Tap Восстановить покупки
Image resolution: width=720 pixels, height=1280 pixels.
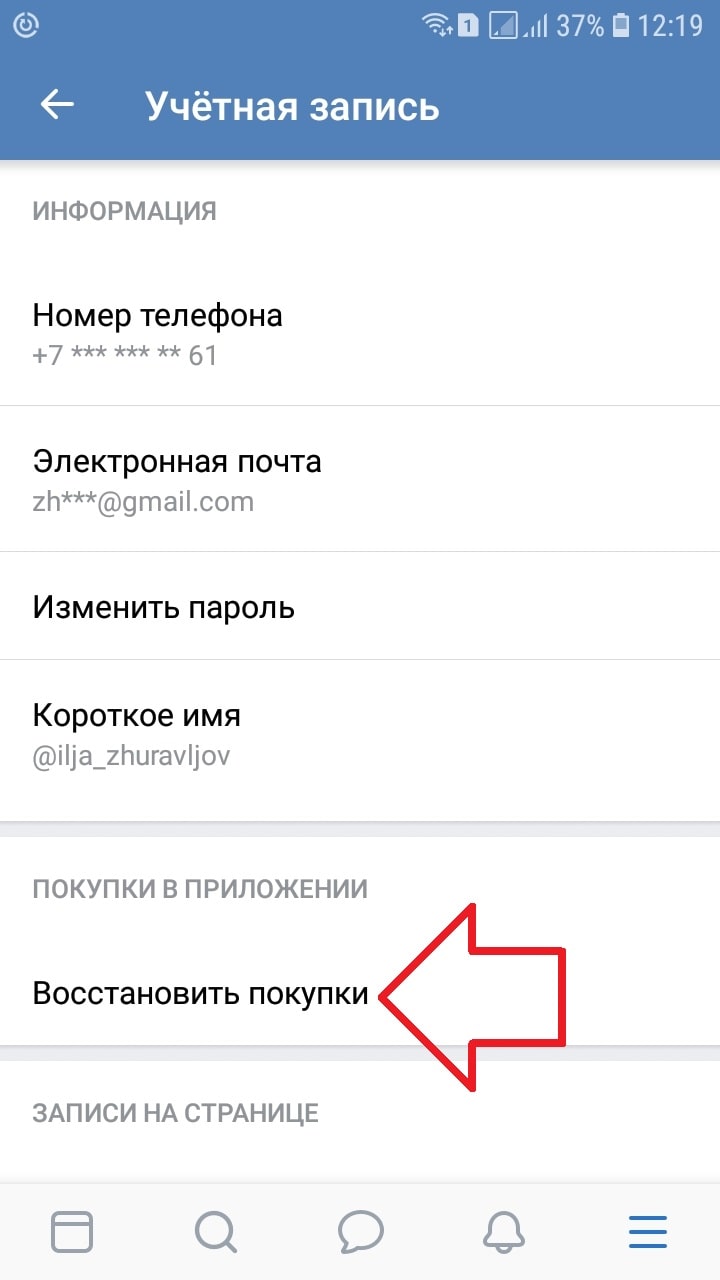coord(200,994)
